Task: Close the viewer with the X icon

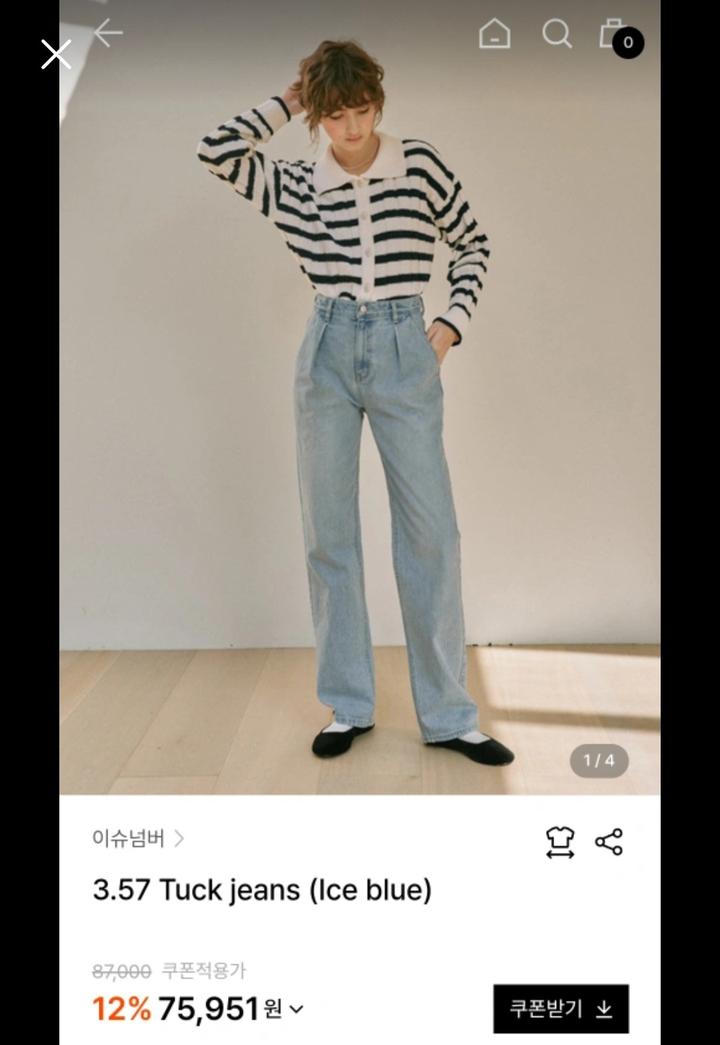Action: [x=56, y=54]
